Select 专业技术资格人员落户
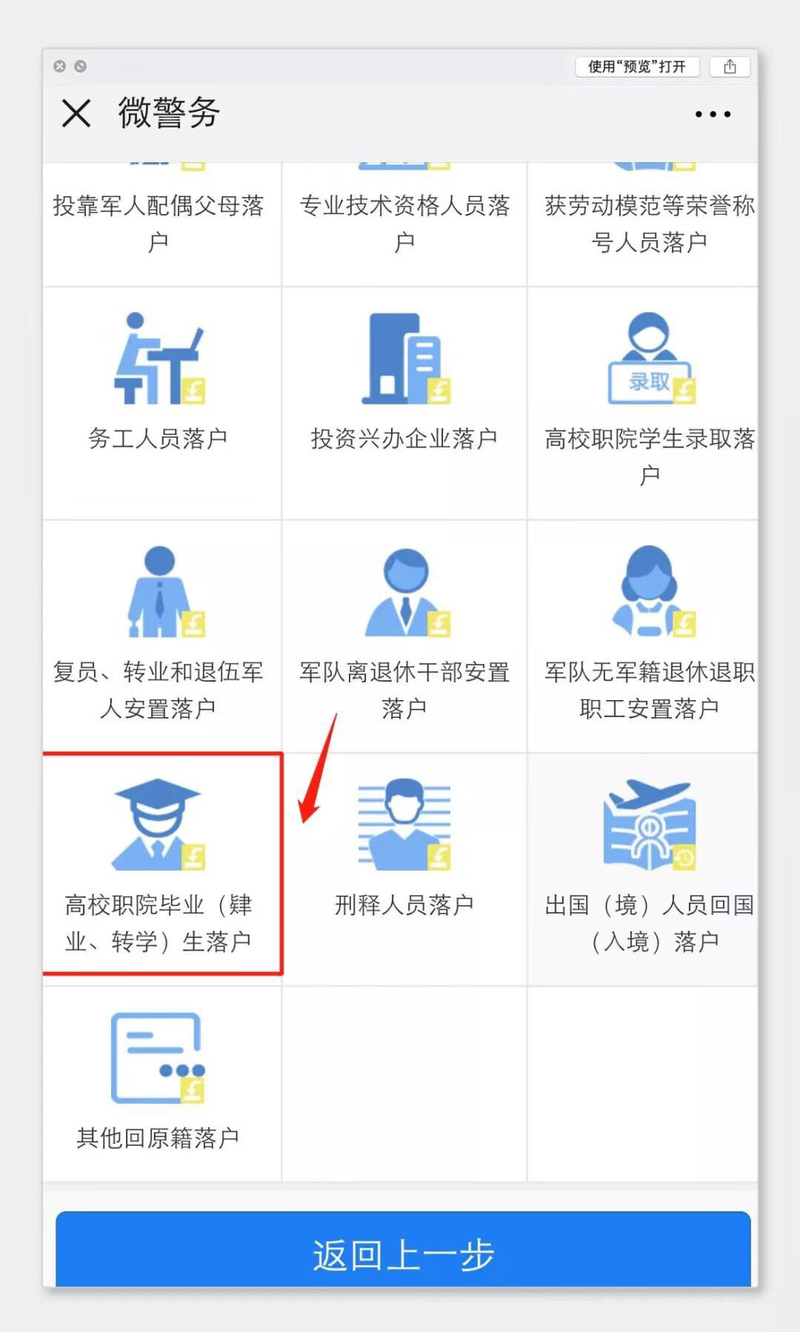Image resolution: width=800 pixels, height=1332 pixels. [404, 222]
